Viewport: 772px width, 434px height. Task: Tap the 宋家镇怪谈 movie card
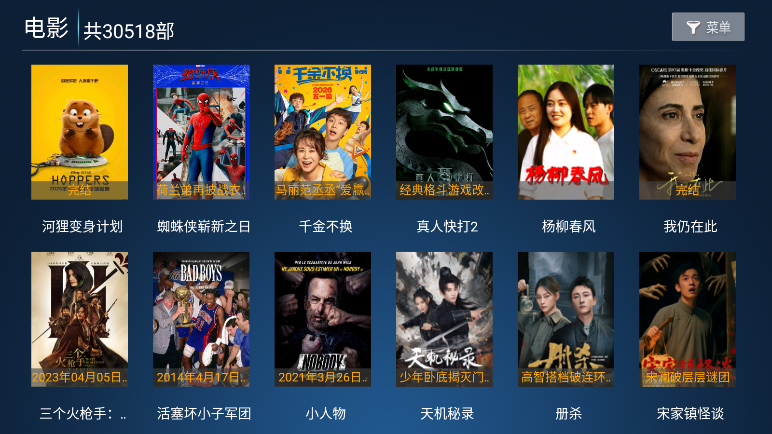688,319
